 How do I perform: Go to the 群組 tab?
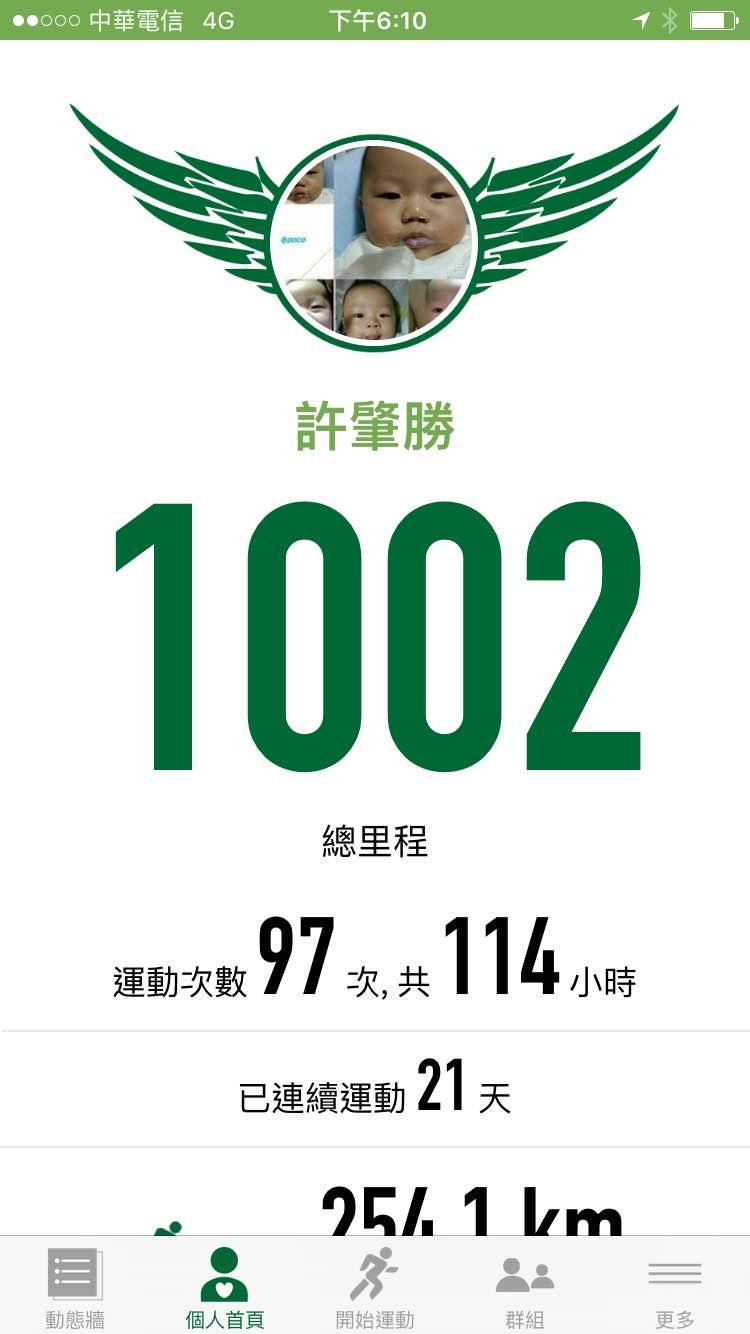525,1287
